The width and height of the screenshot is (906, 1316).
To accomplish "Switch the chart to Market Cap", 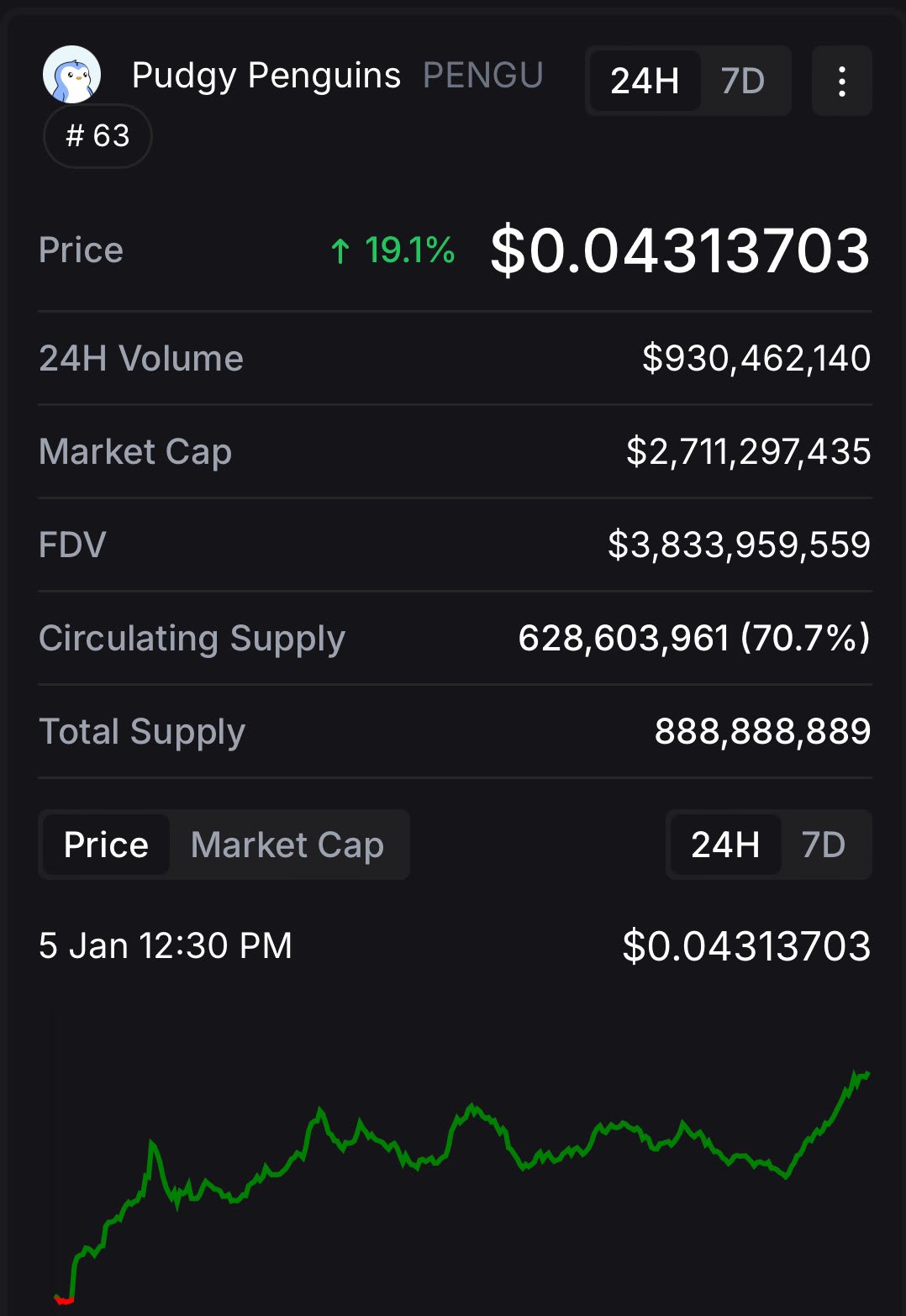I will 287,845.
